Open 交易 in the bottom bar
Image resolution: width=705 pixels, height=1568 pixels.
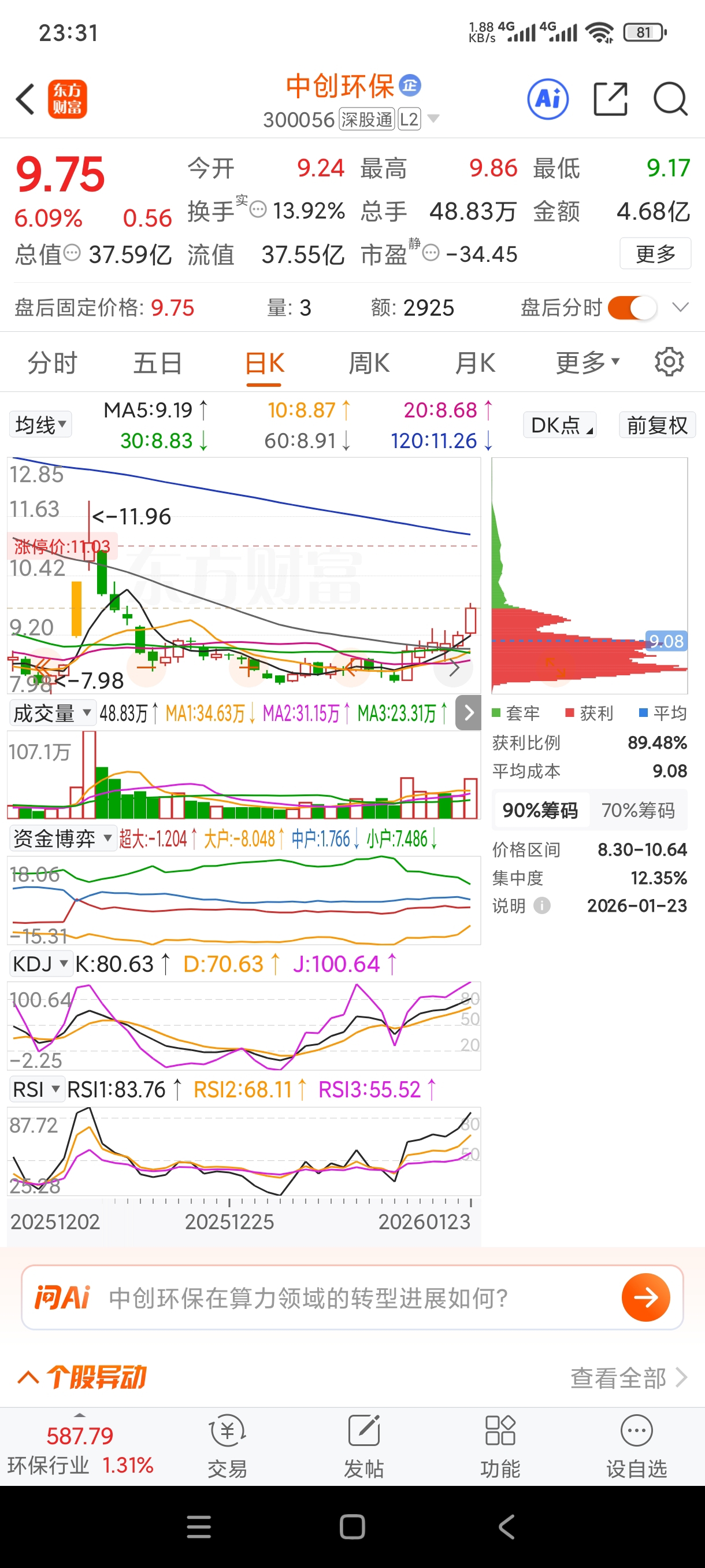(227, 1446)
